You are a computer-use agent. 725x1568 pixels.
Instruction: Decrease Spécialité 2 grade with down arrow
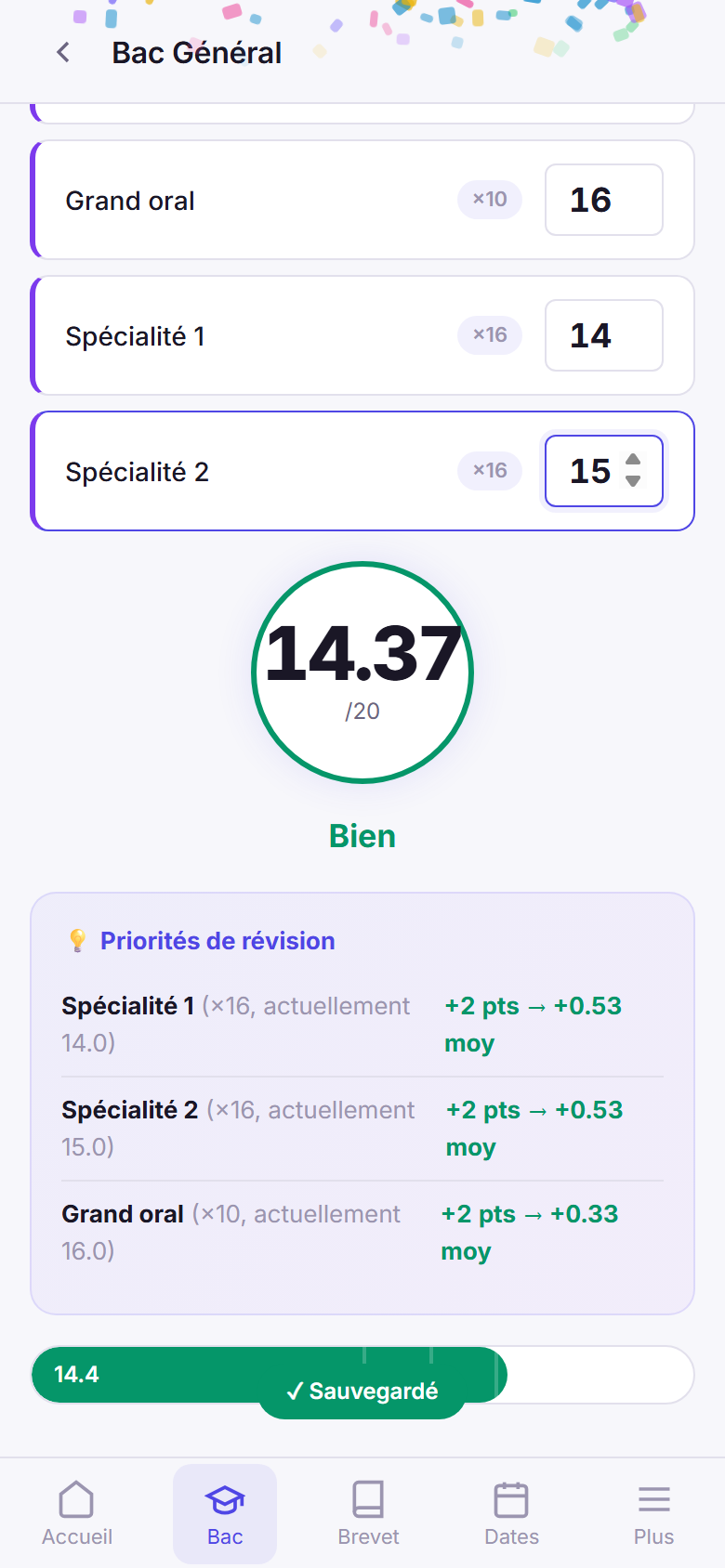click(x=633, y=481)
